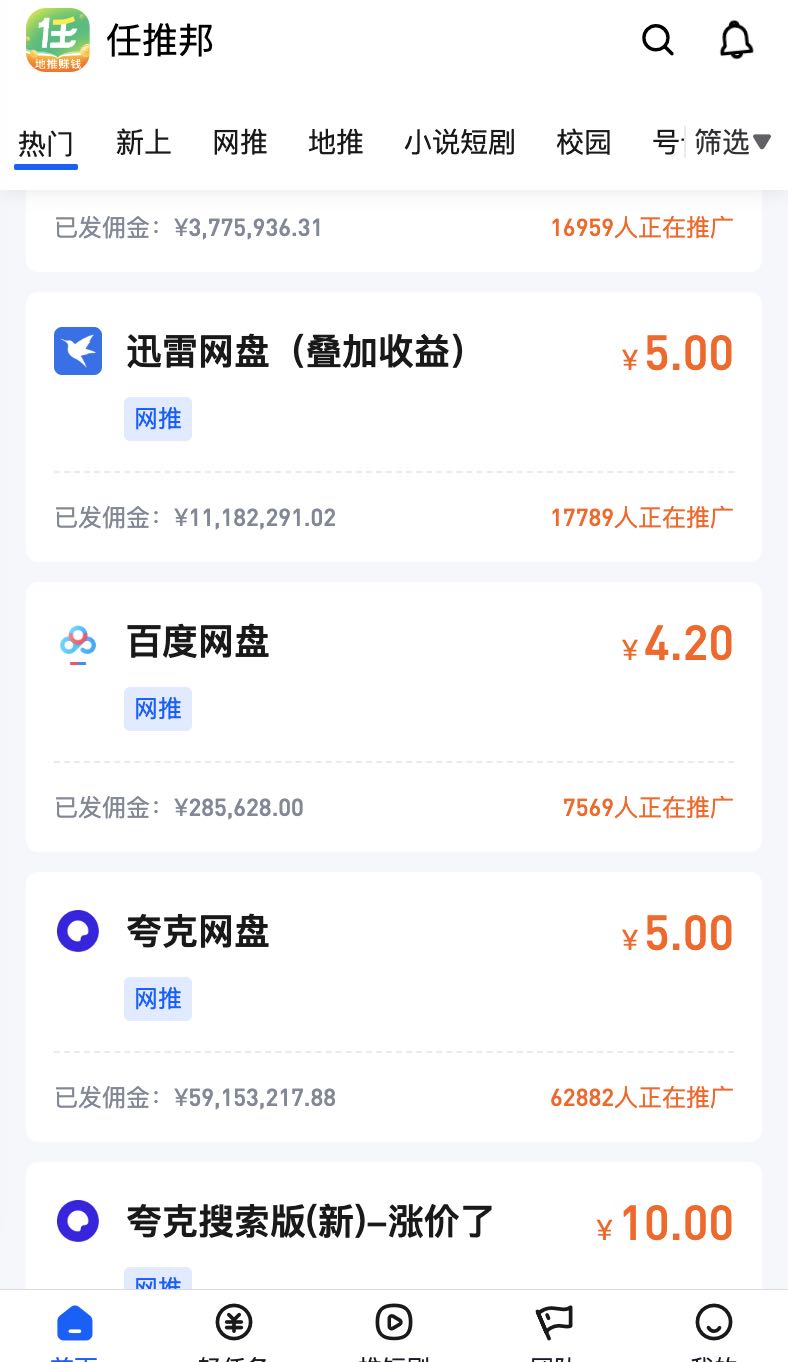The width and height of the screenshot is (788, 1362).
Task: Open 推短剧 via the play icon
Action: click(394, 1322)
